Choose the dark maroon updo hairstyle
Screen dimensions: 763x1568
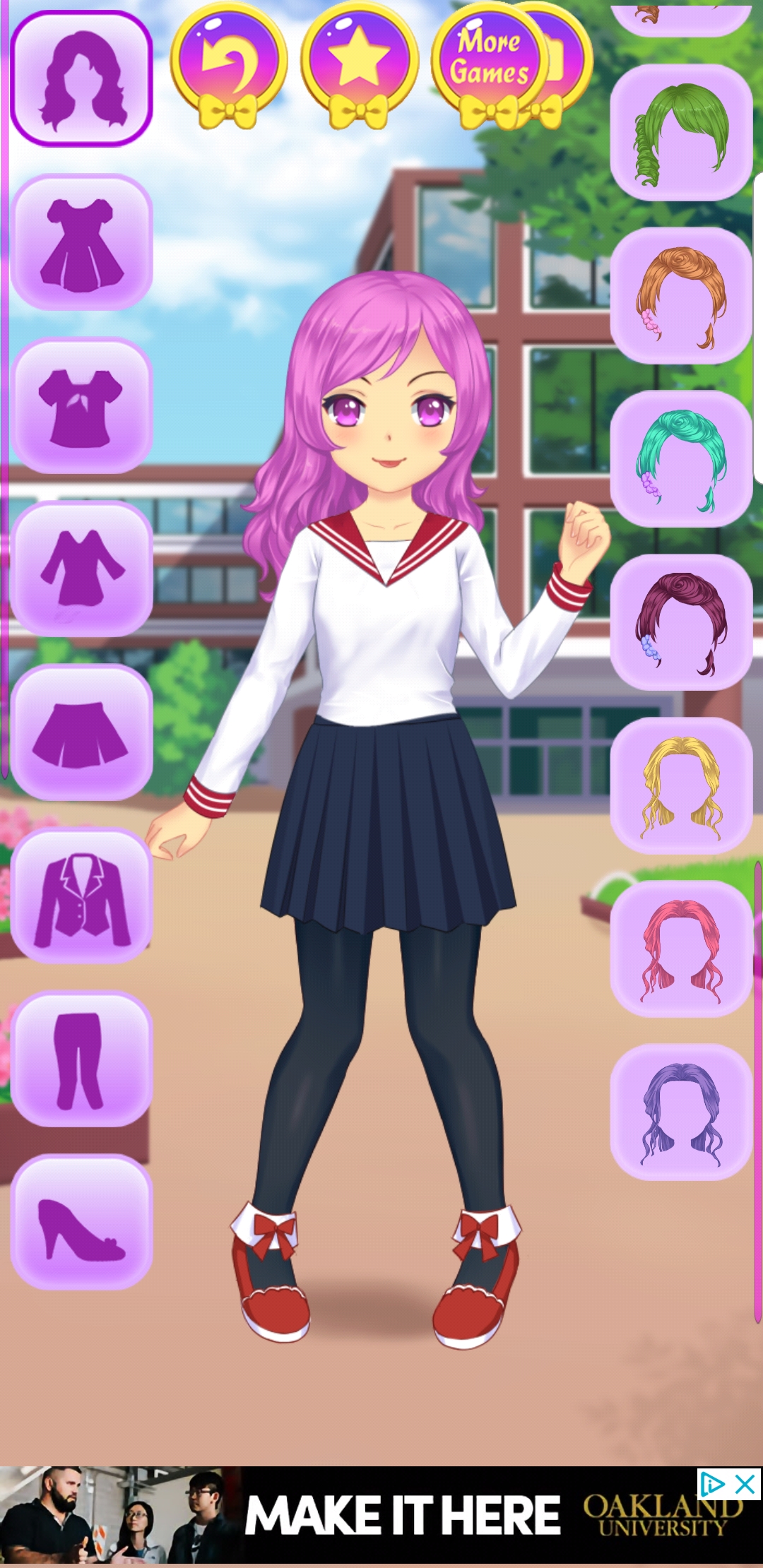(x=681, y=622)
